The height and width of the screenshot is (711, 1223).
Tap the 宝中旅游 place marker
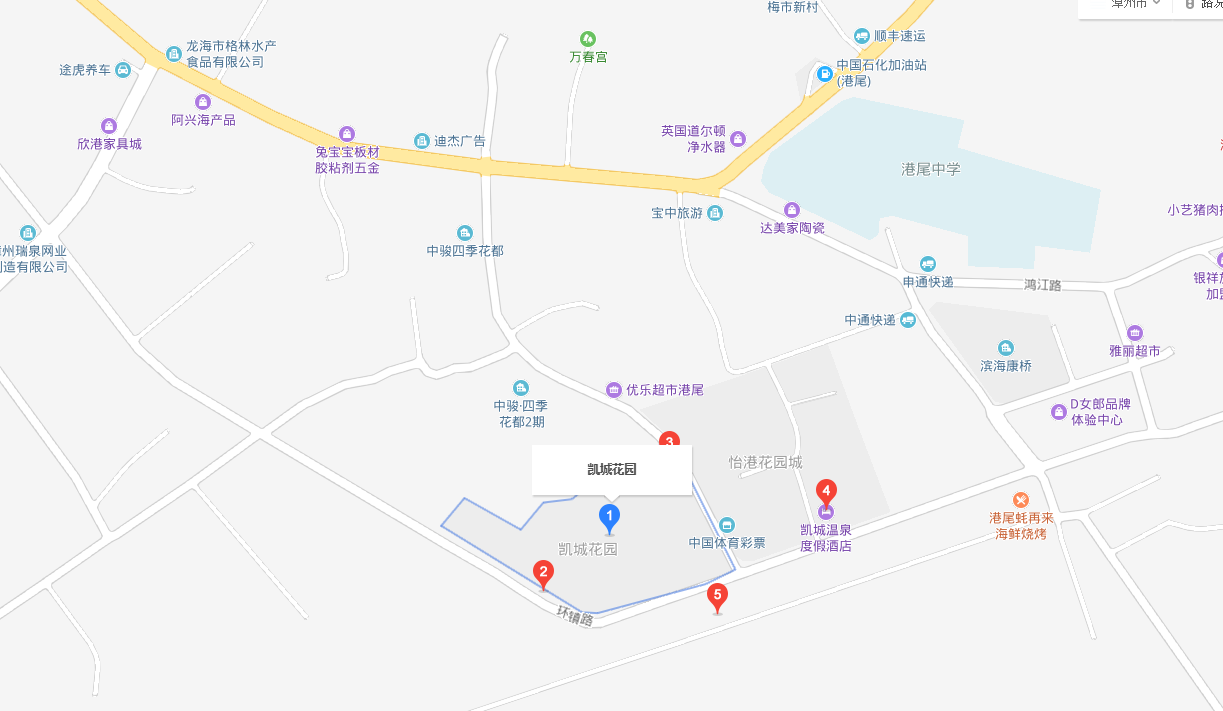(715, 213)
